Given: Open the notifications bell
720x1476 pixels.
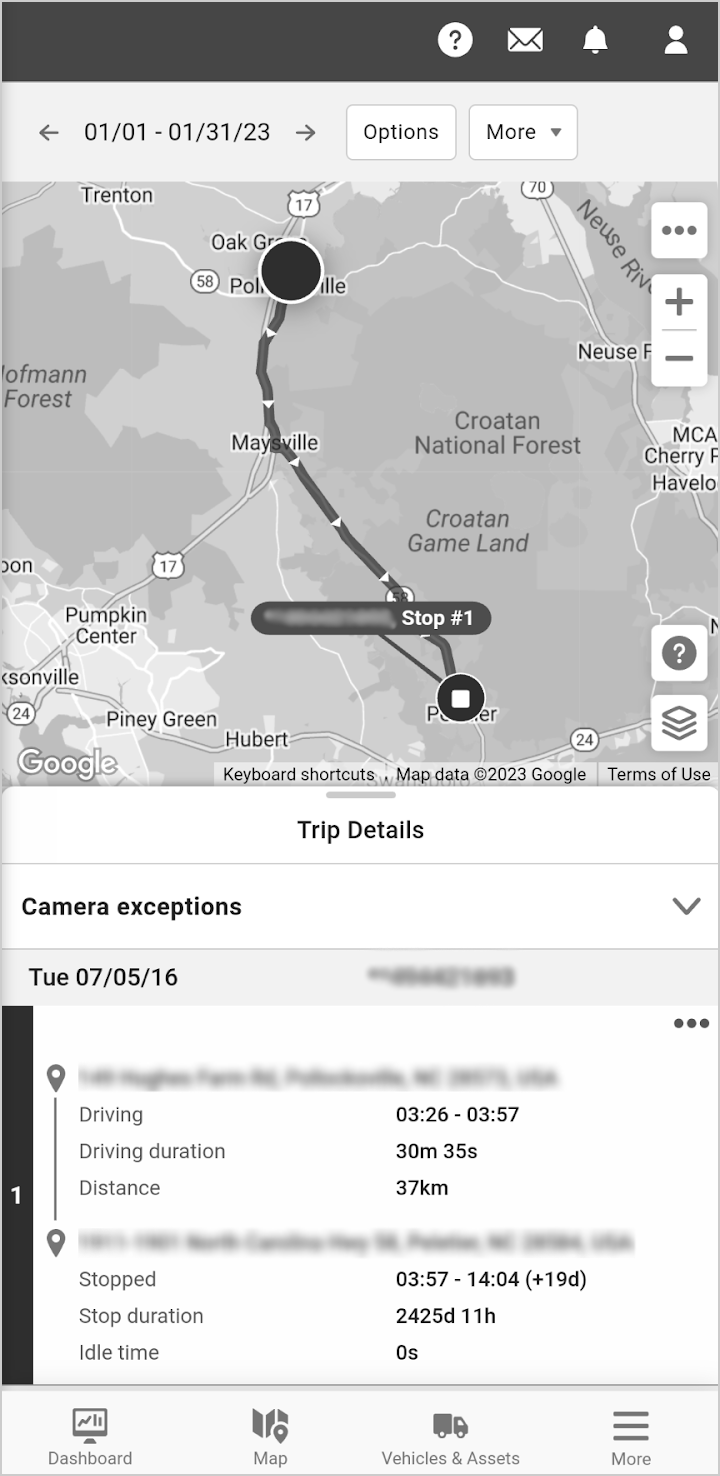Looking at the screenshot, I should (x=595, y=40).
